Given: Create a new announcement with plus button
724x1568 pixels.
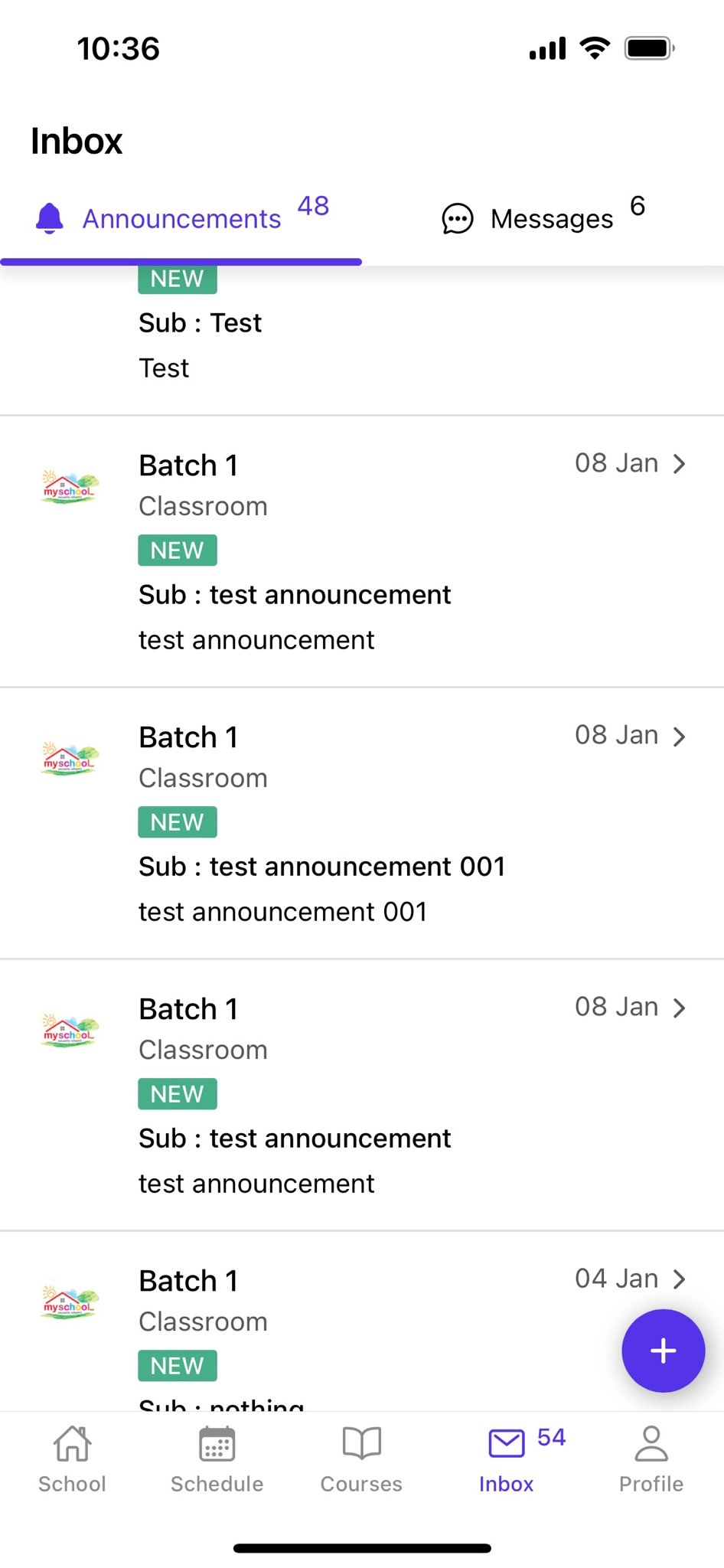Looking at the screenshot, I should coord(663,1351).
